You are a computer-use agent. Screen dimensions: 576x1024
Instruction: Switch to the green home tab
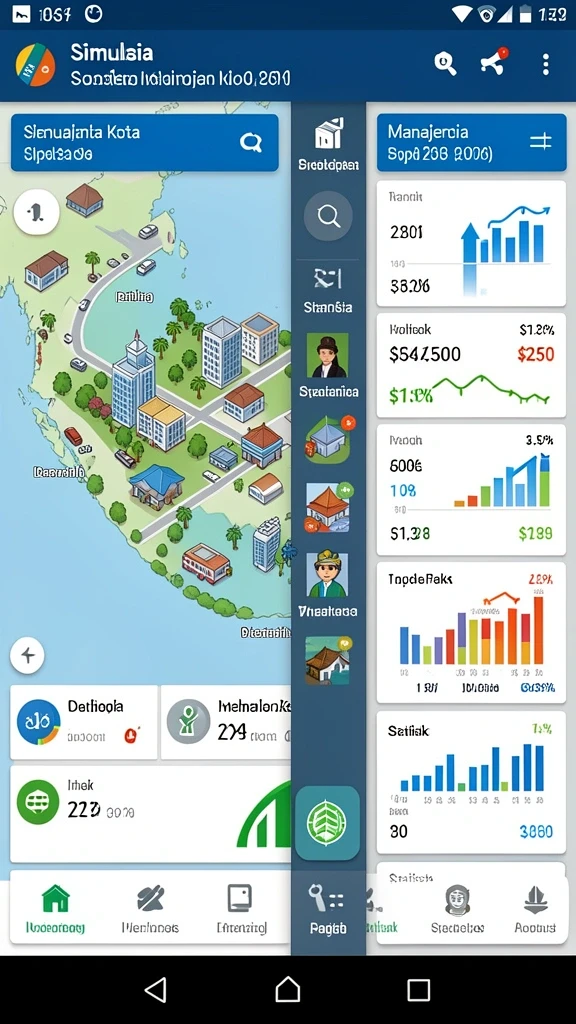coord(55,908)
